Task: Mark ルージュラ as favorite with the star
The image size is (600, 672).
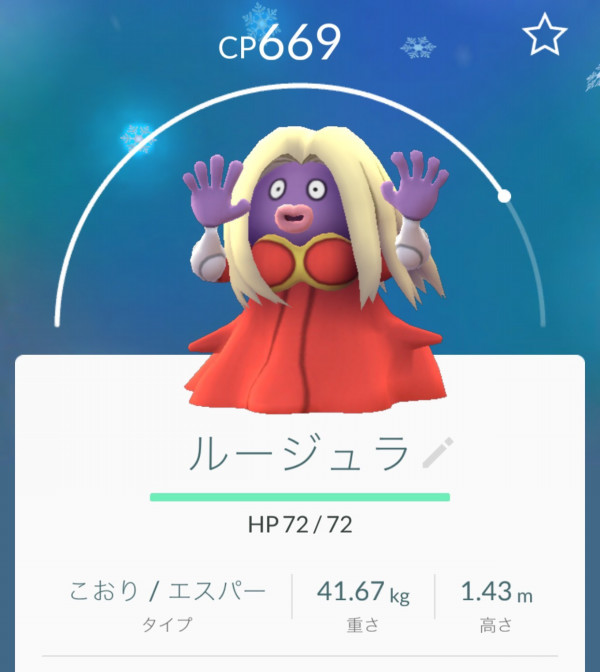Action: 545,37
